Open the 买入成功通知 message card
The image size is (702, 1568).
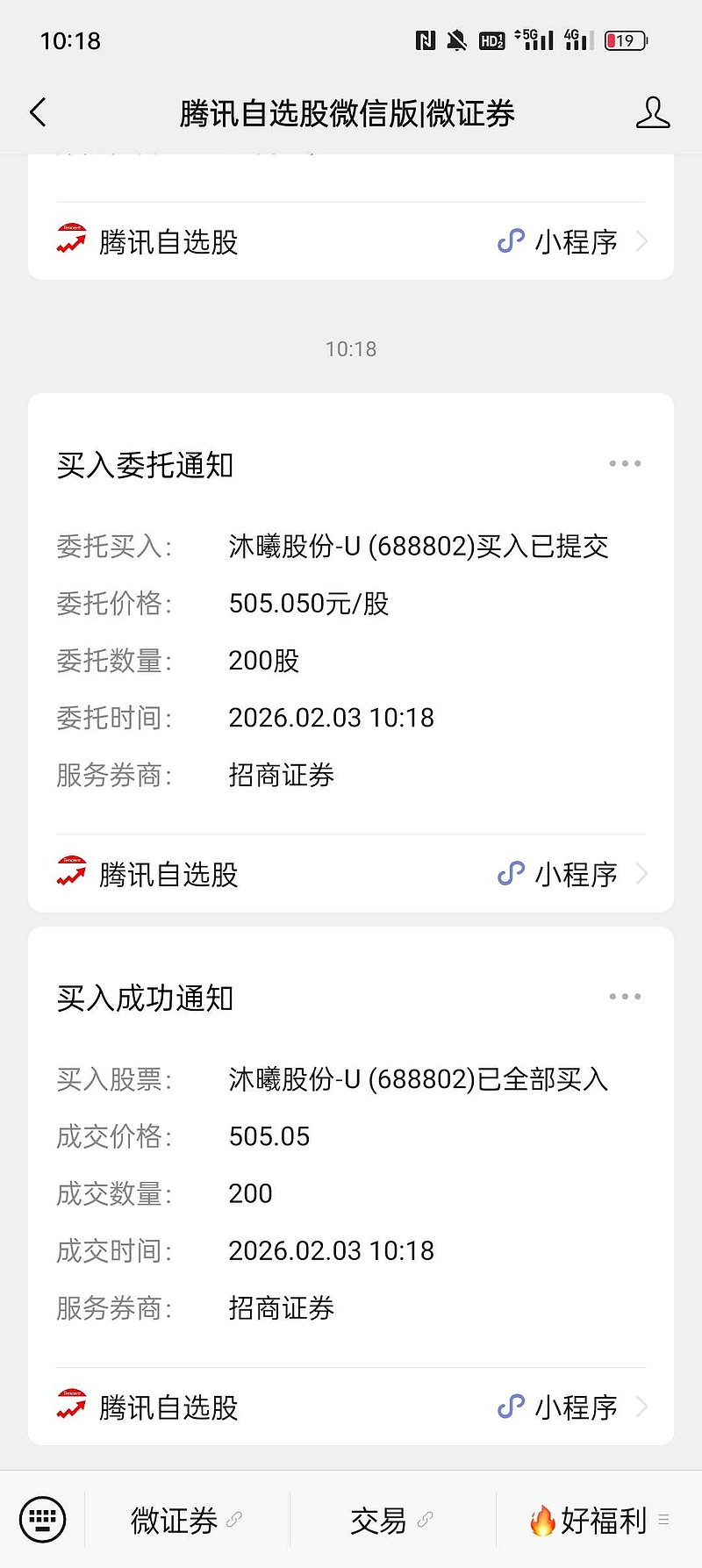[351, 1167]
